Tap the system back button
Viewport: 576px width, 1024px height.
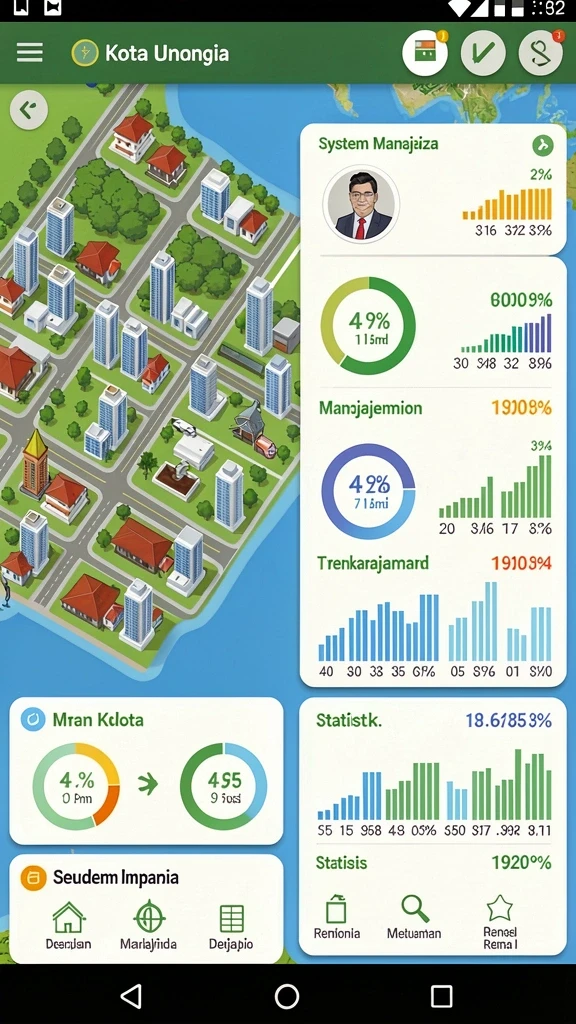coord(131,996)
